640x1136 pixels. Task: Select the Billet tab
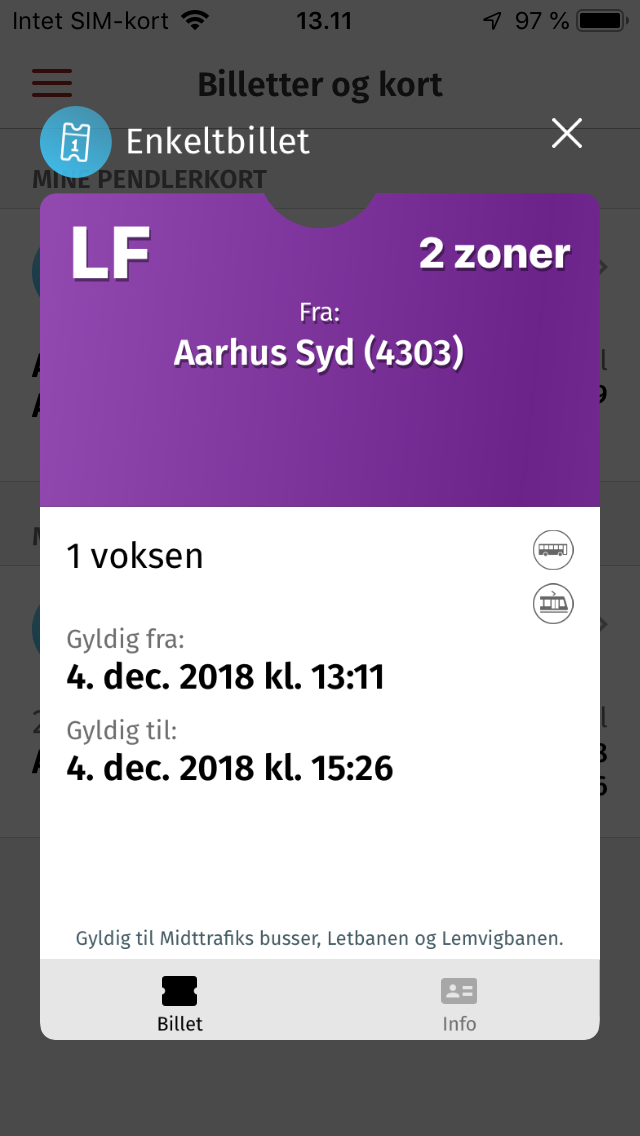(180, 1003)
